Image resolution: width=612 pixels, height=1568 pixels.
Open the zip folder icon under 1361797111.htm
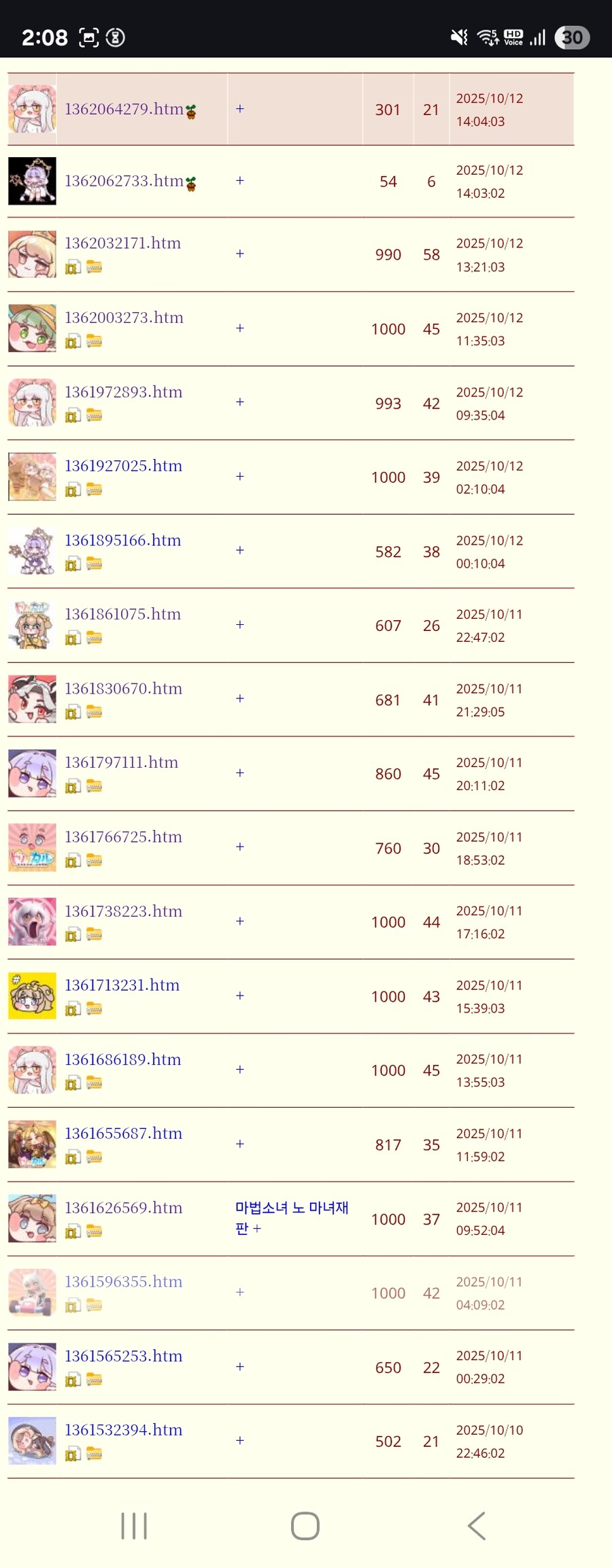(95, 787)
